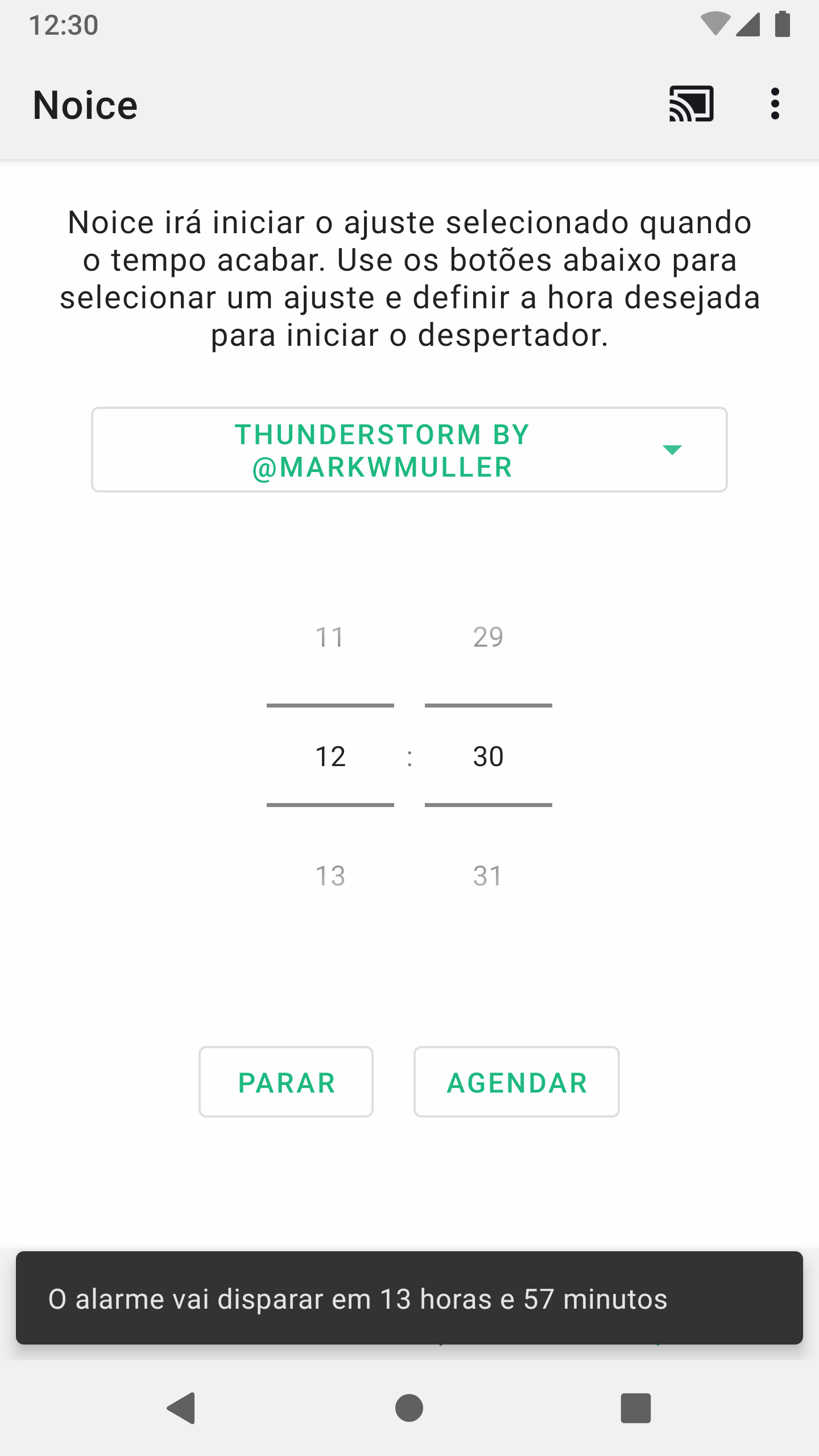
Task: Go back using the system back button
Action: (182, 1408)
